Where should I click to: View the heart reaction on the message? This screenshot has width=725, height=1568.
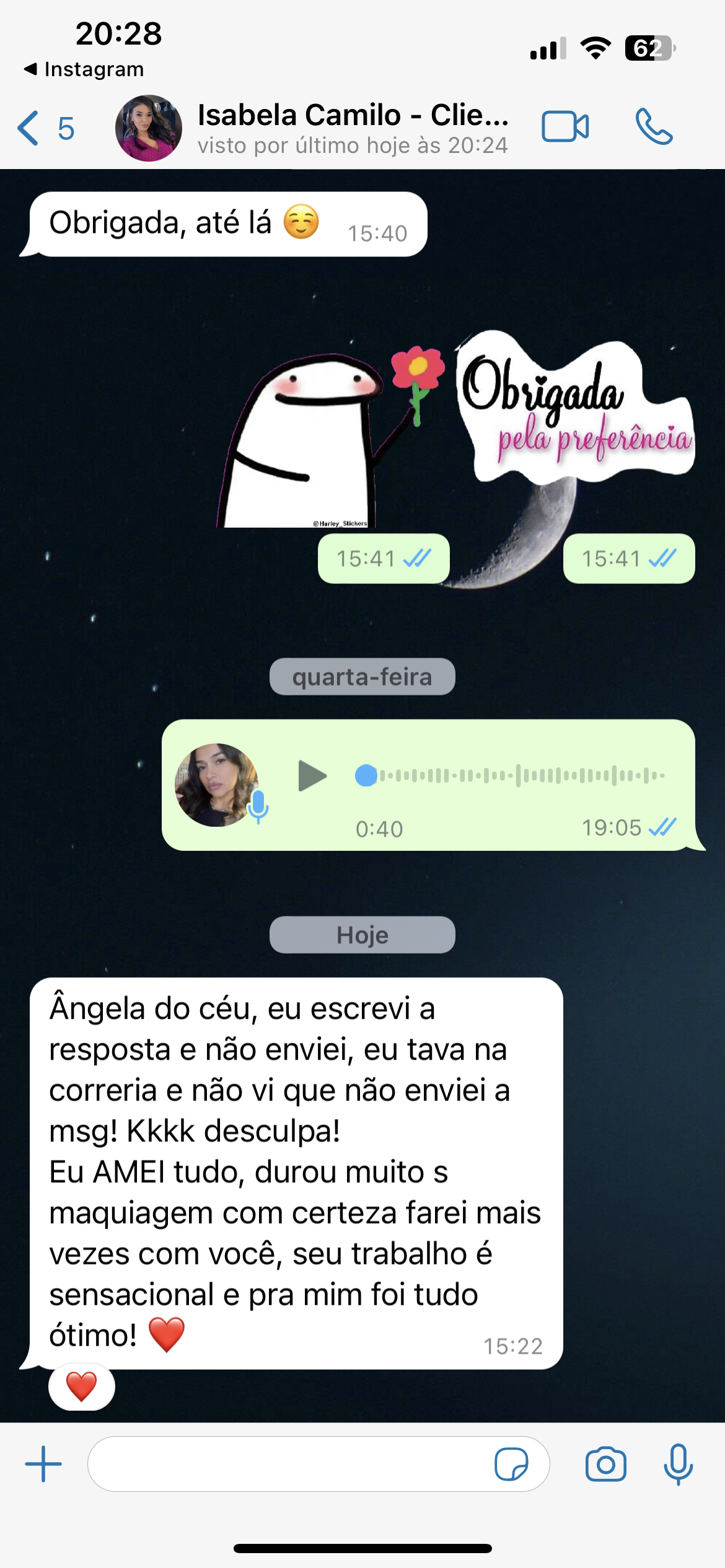[81, 1386]
